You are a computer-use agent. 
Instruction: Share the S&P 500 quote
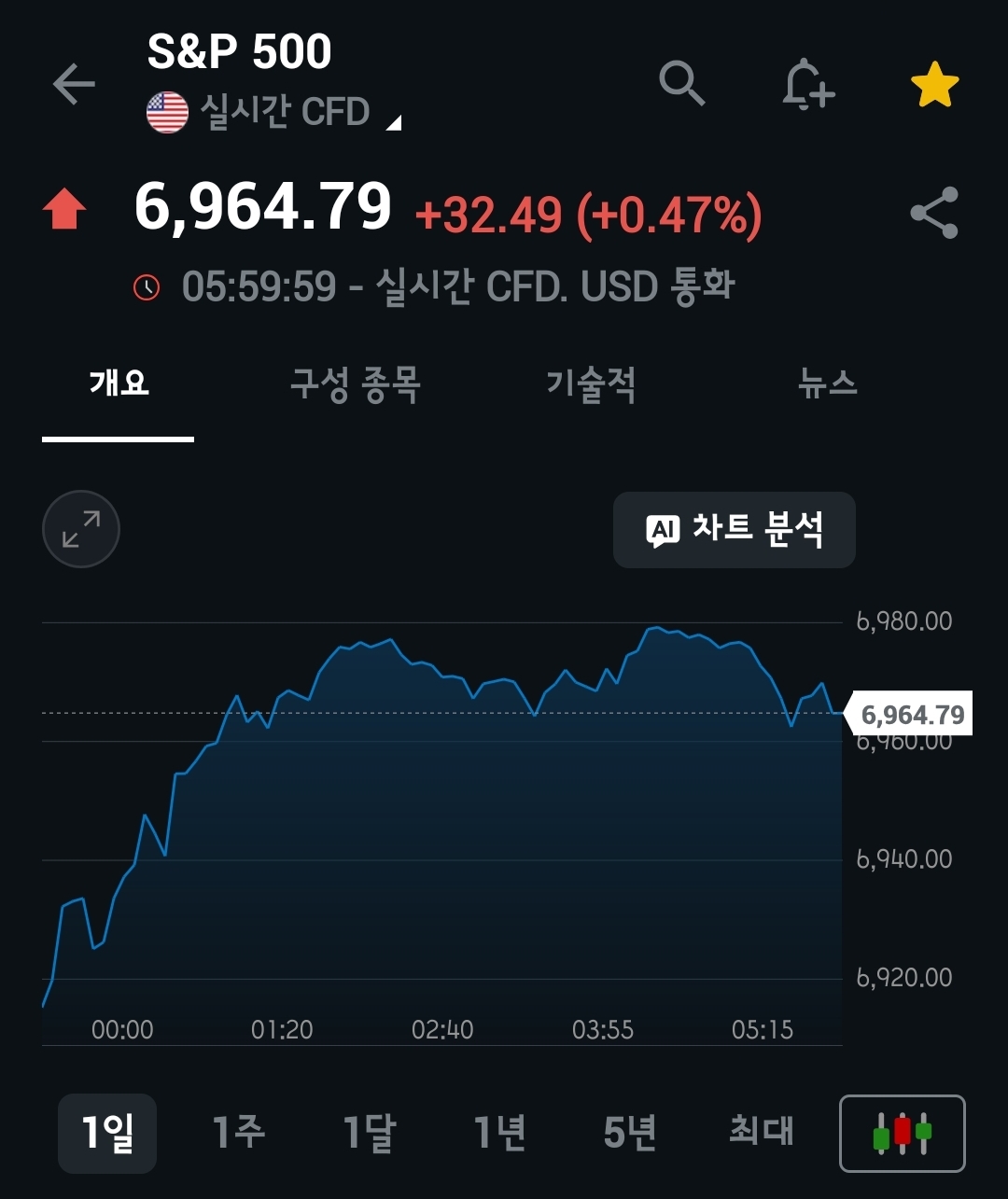click(934, 213)
